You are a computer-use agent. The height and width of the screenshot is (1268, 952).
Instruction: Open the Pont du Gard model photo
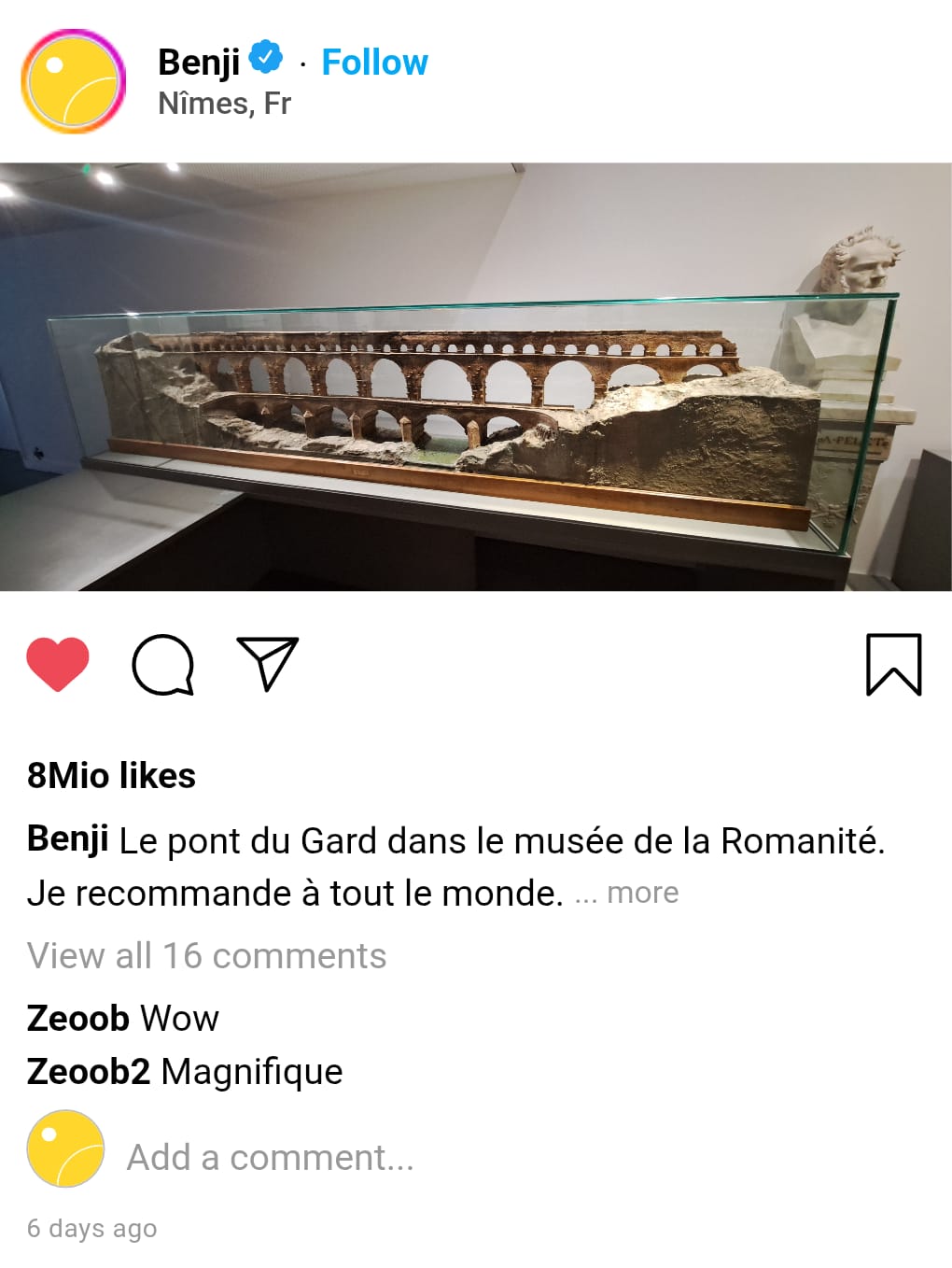click(476, 376)
